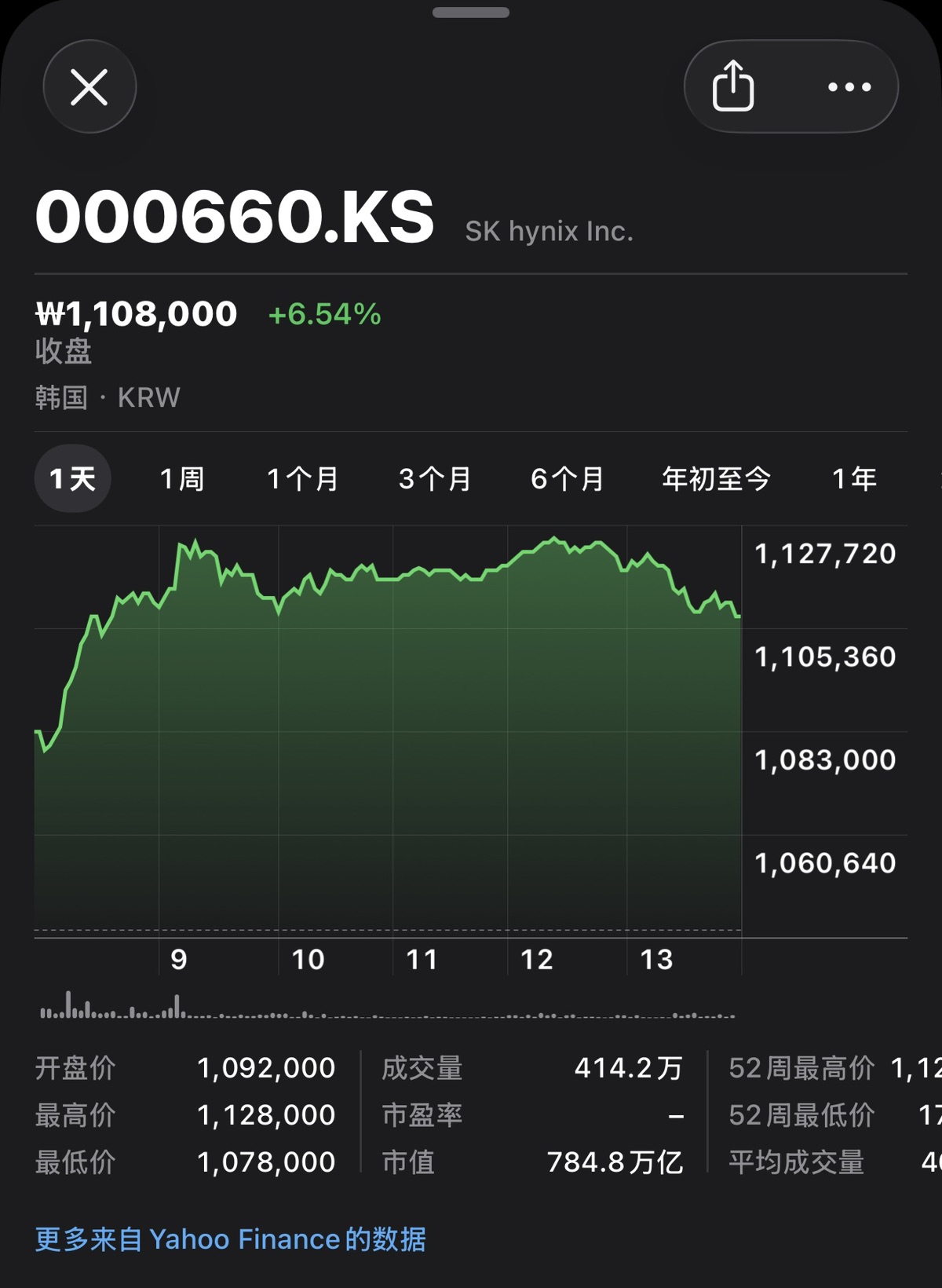Close the SK hynix stock detail sheet

pos(89,86)
